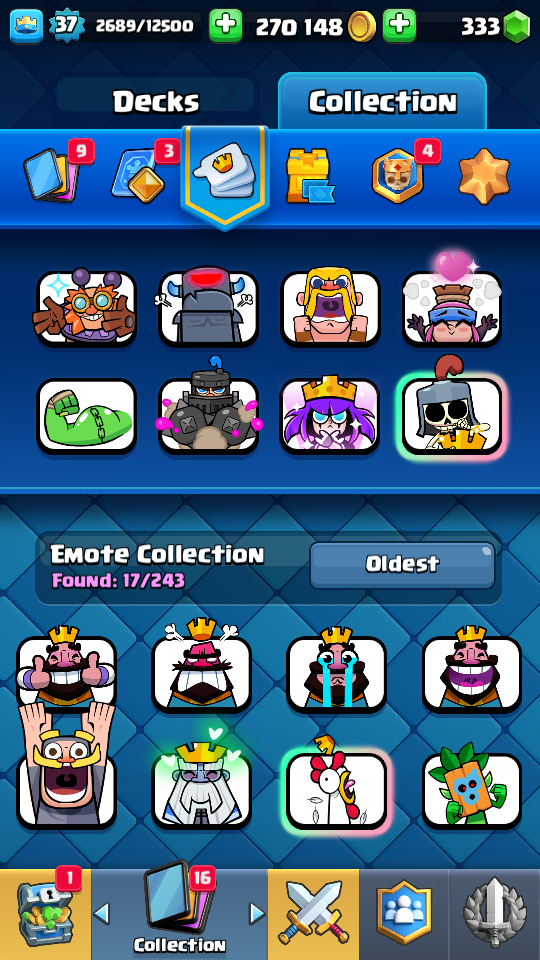This screenshot has height=960, width=540.
Task: Select the skeleton with helmet emote
Action: (x=452, y=409)
